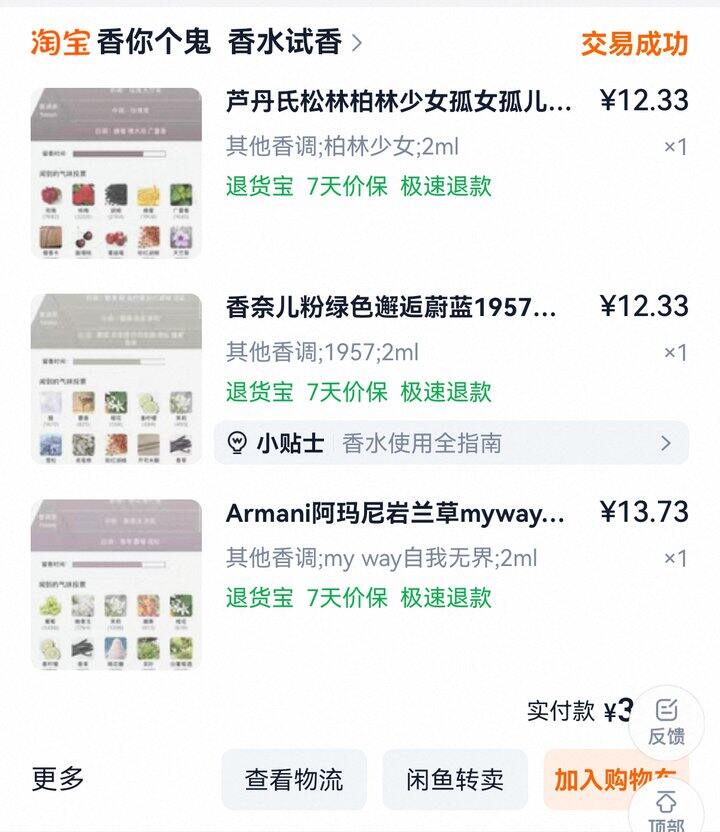The height and width of the screenshot is (832, 720).
Task: View the 香奈儿粉绿色邂逅蔚蓝1957 item details
Action: [391, 307]
